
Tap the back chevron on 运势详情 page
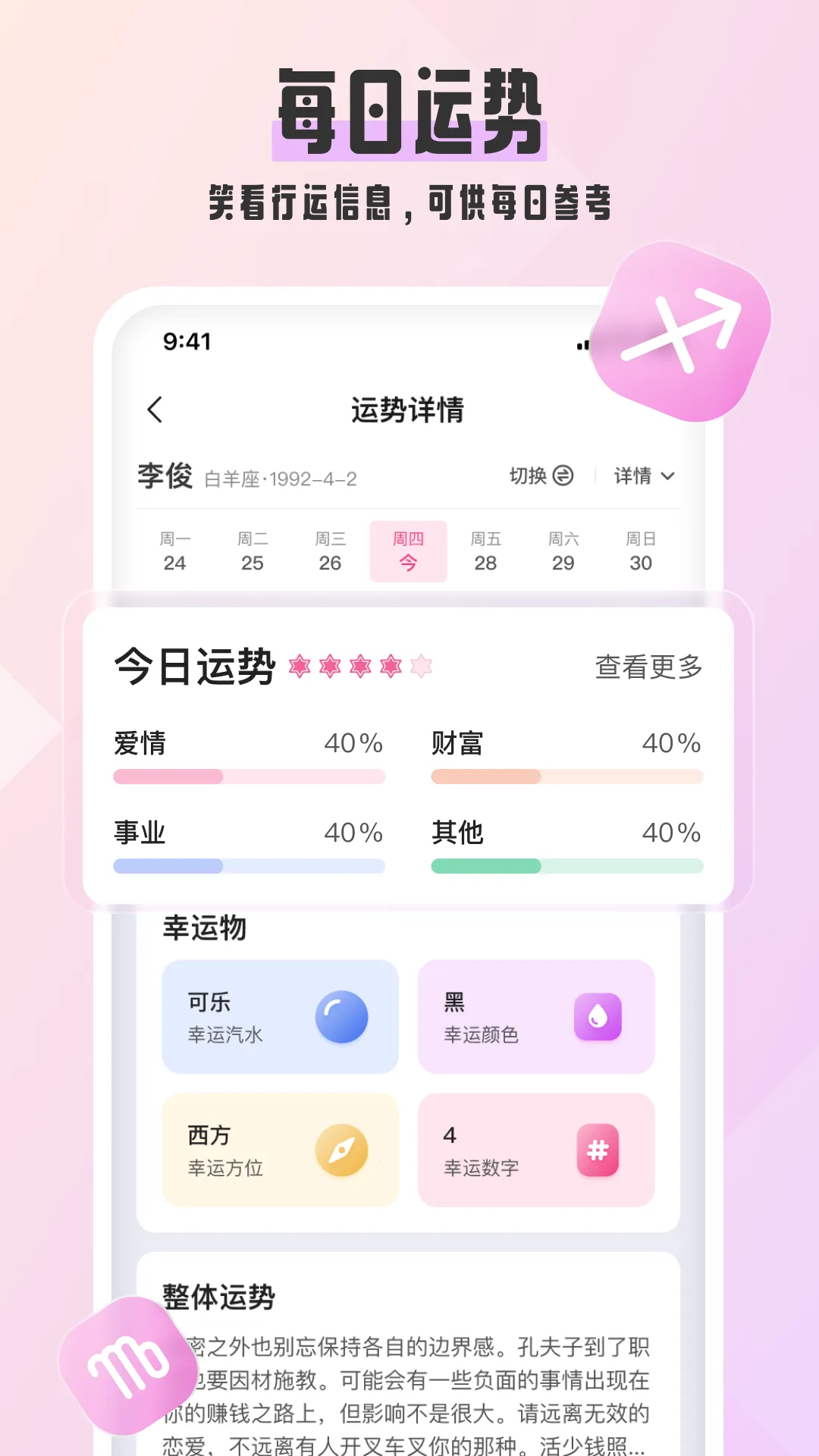click(155, 409)
